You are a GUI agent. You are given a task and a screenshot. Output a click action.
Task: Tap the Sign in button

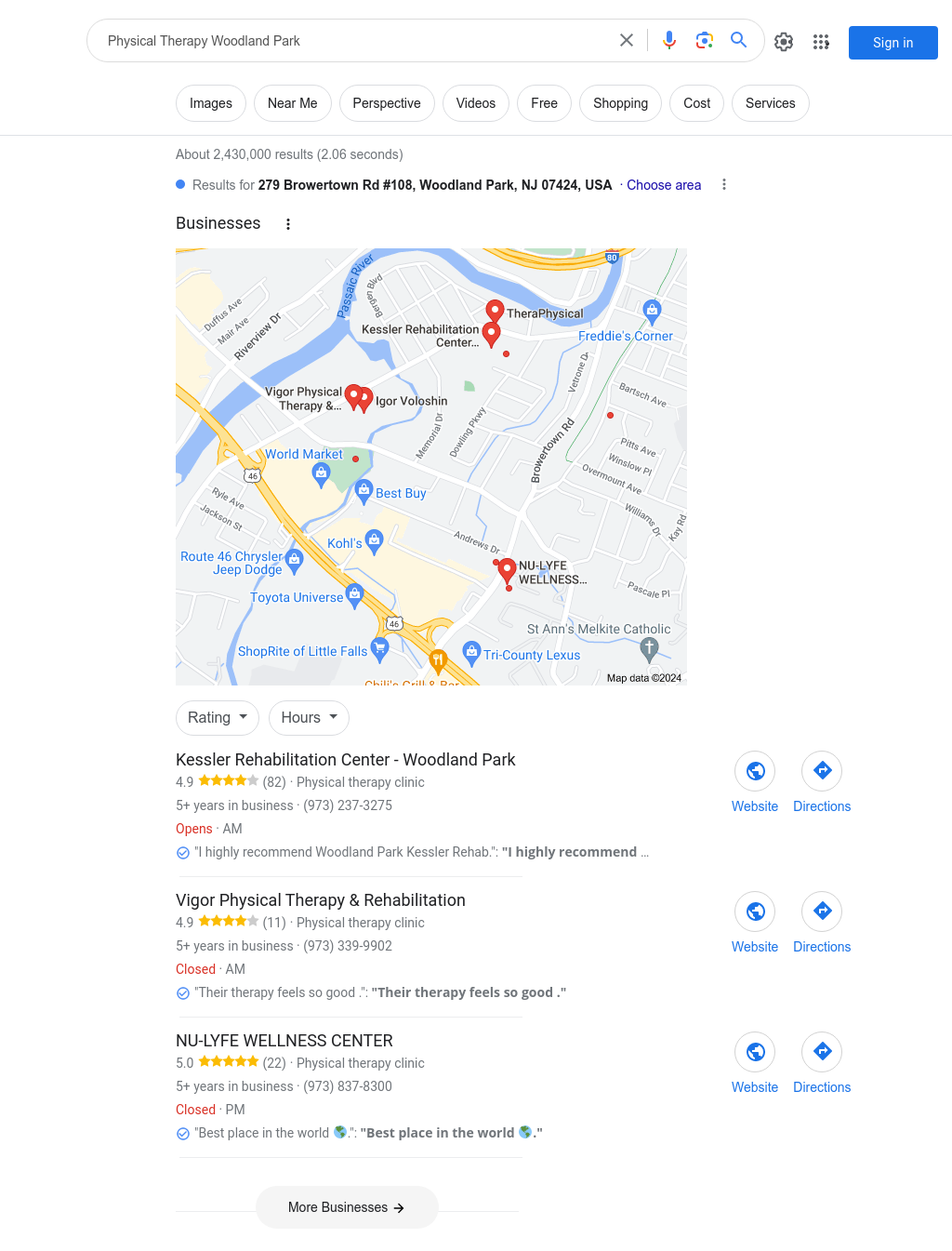pyautogui.click(x=892, y=43)
